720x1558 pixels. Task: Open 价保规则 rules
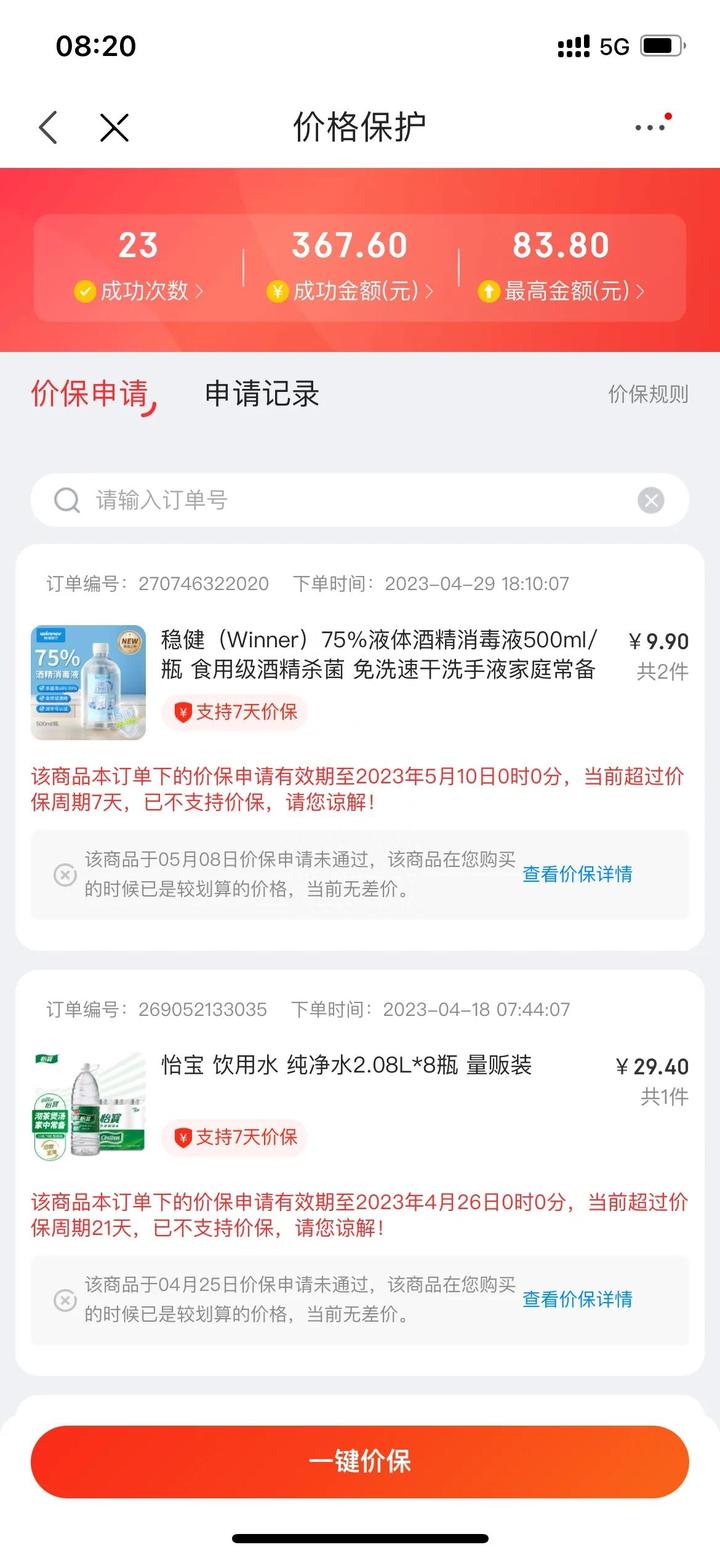click(x=648, y=394)
